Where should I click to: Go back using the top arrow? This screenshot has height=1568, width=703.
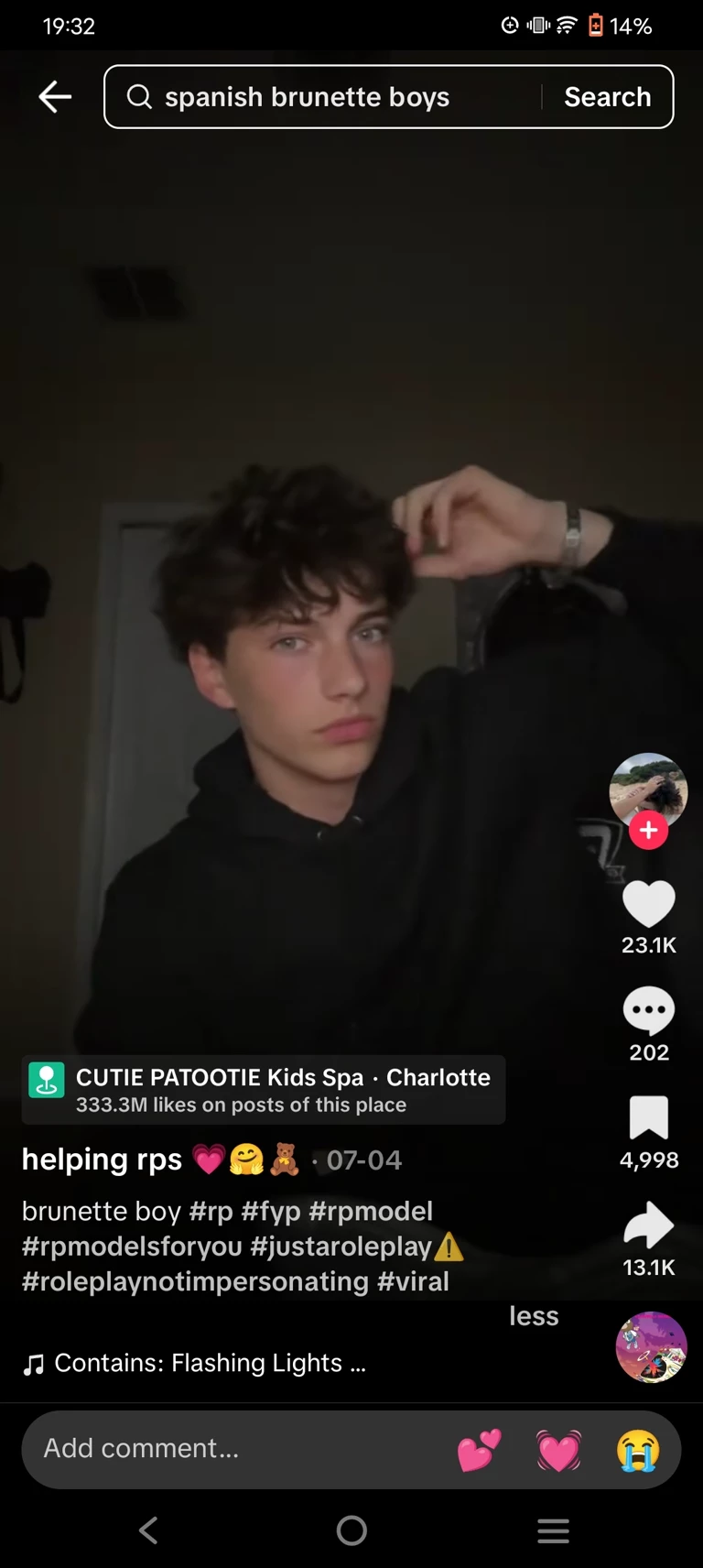point(55,96)
